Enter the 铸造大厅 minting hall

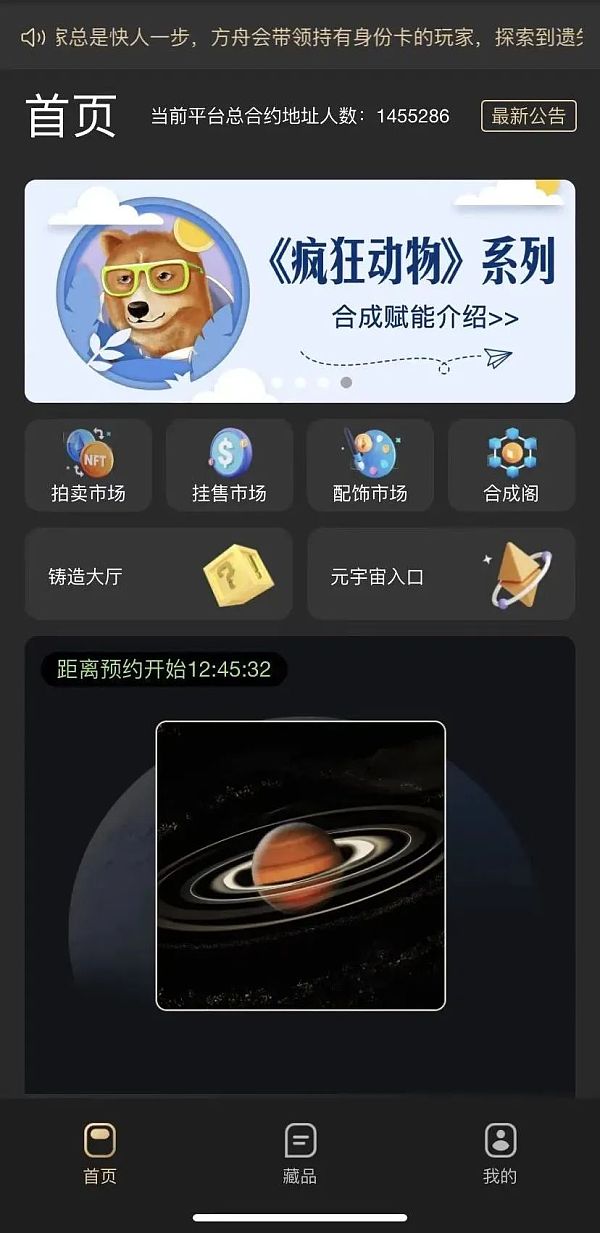(x=158, y=575)
